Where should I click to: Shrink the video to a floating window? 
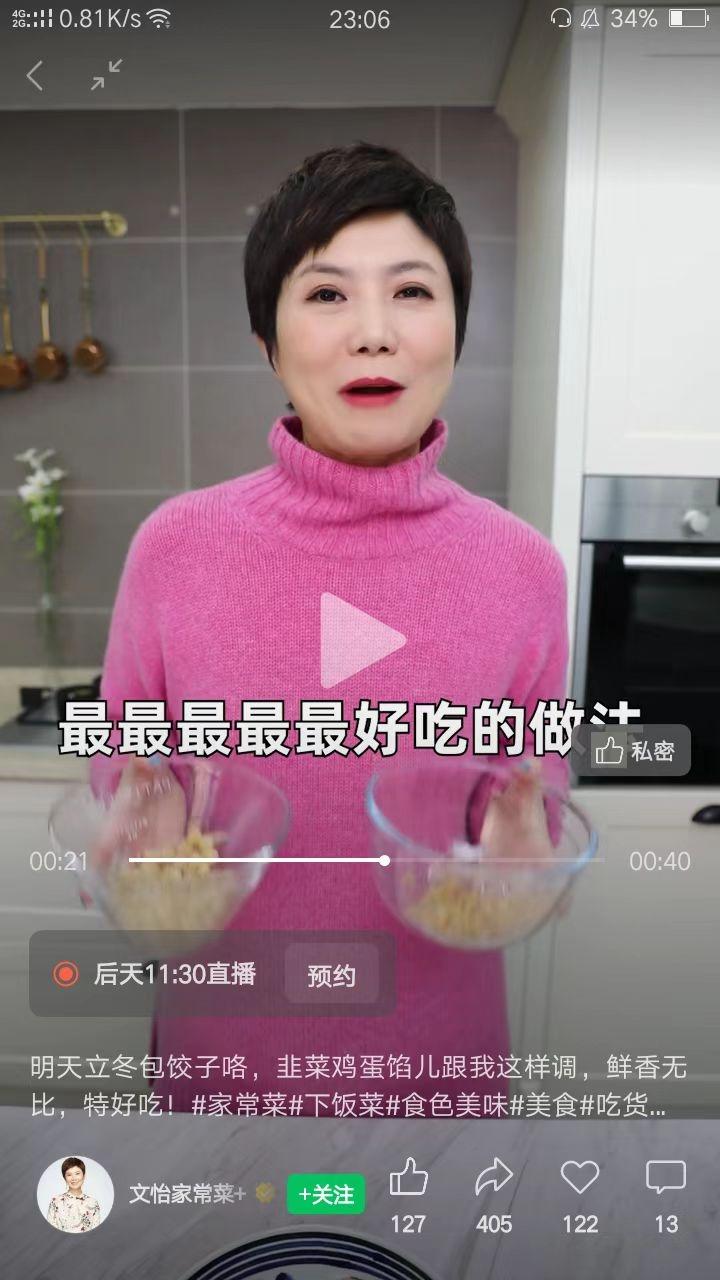click(106, 75)
